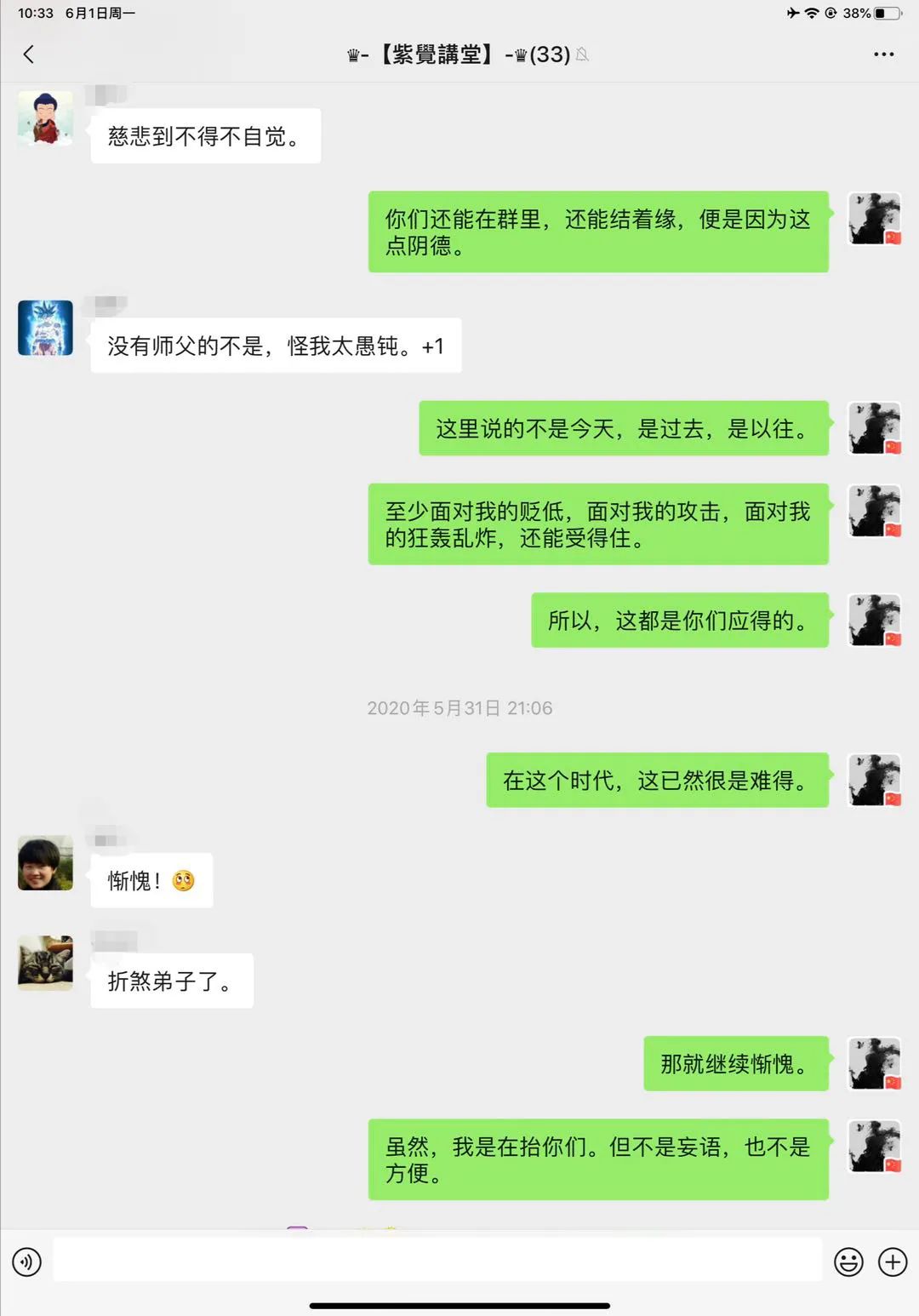Open own avatar beside 那就继续惭愧
This screenshot has height=1316, width=919.
click(874, 1063)
